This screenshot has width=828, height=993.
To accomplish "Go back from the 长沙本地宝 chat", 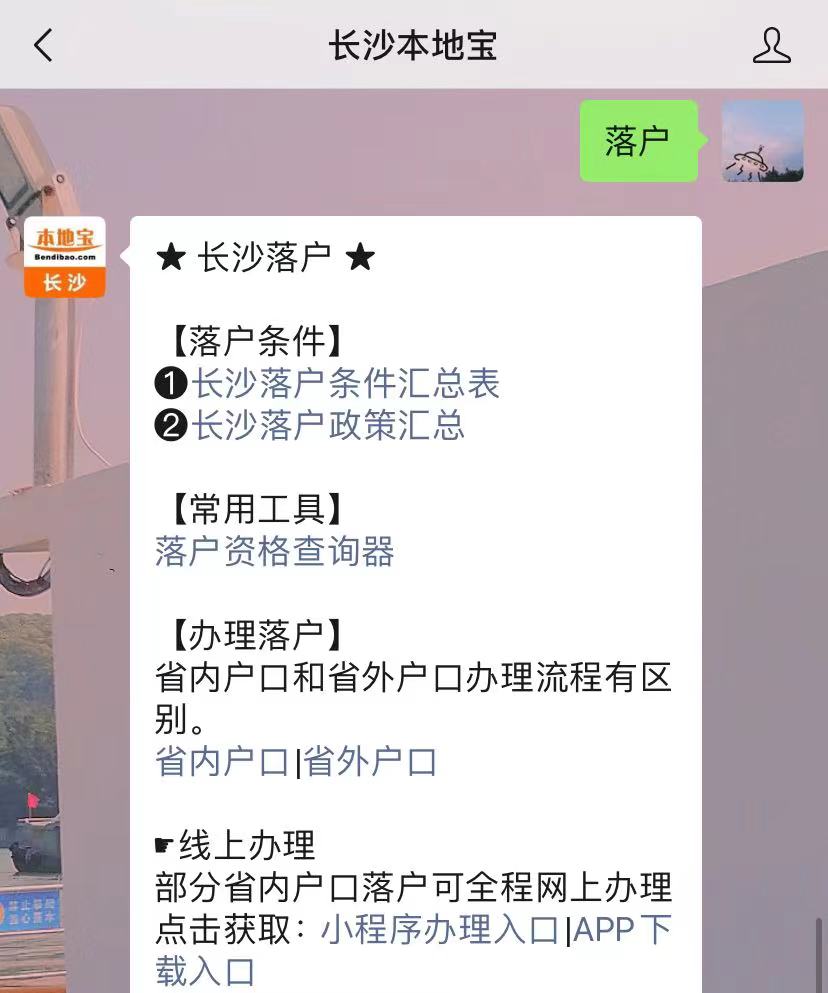I will [43, 45].
